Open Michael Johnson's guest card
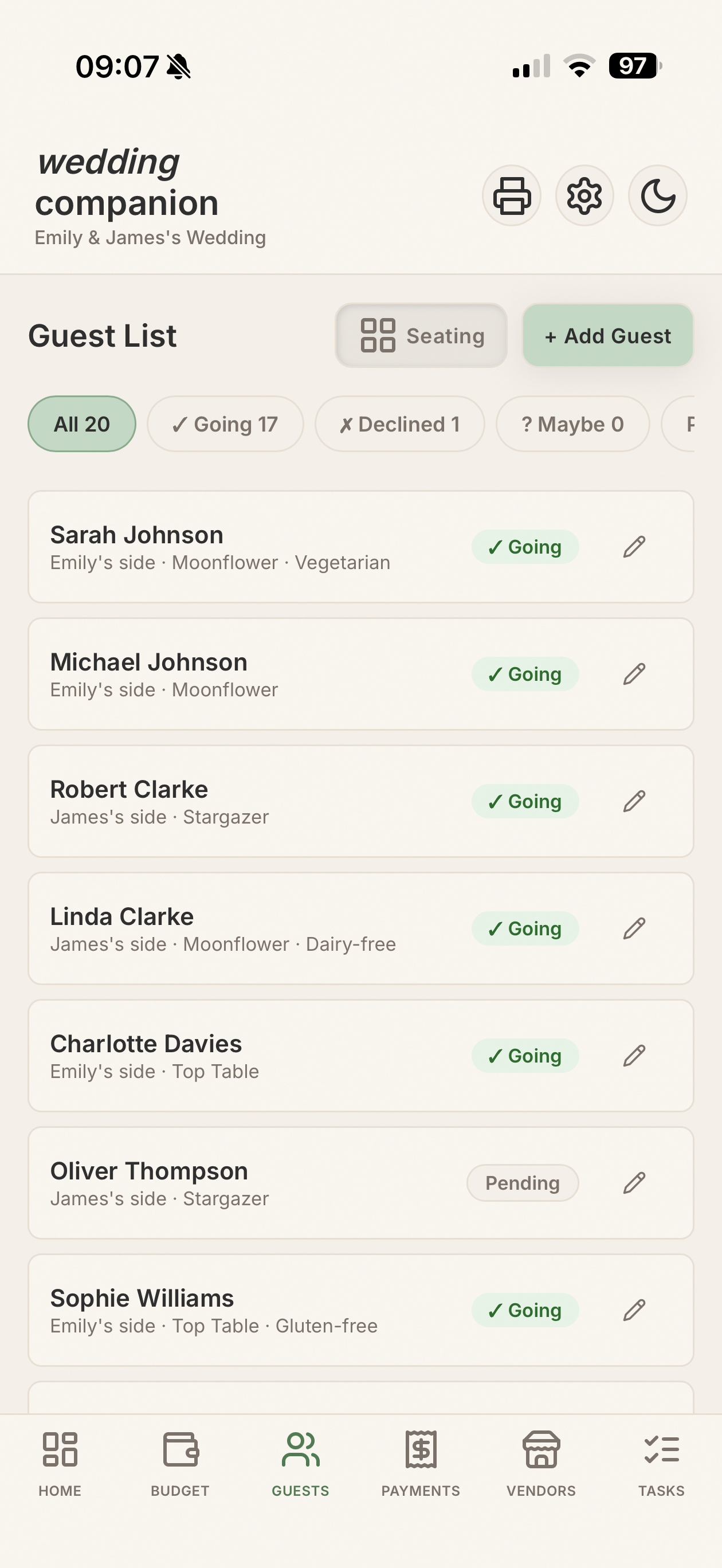 (x=244, y=673)
